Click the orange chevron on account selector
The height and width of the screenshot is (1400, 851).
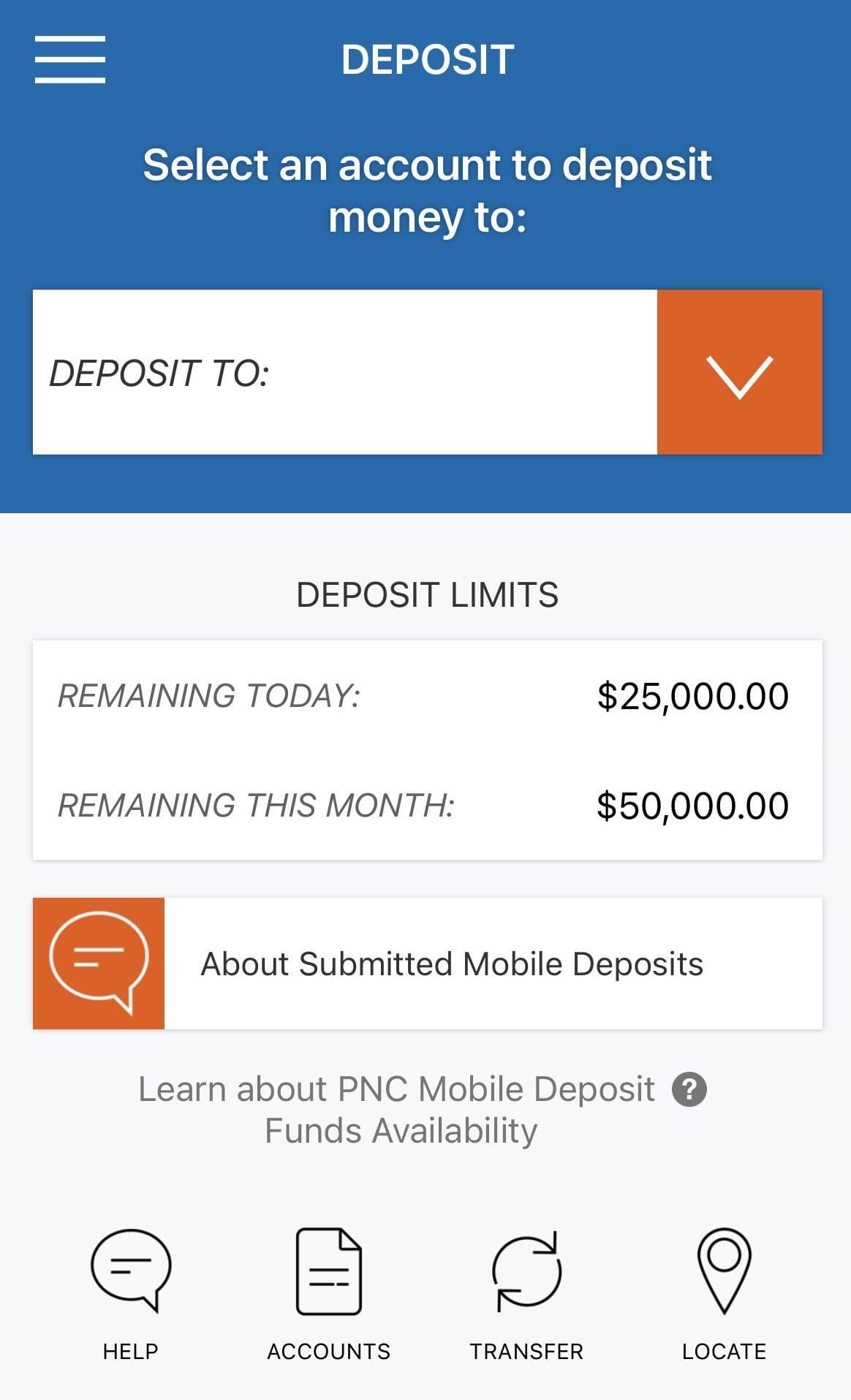coord(740,372)
